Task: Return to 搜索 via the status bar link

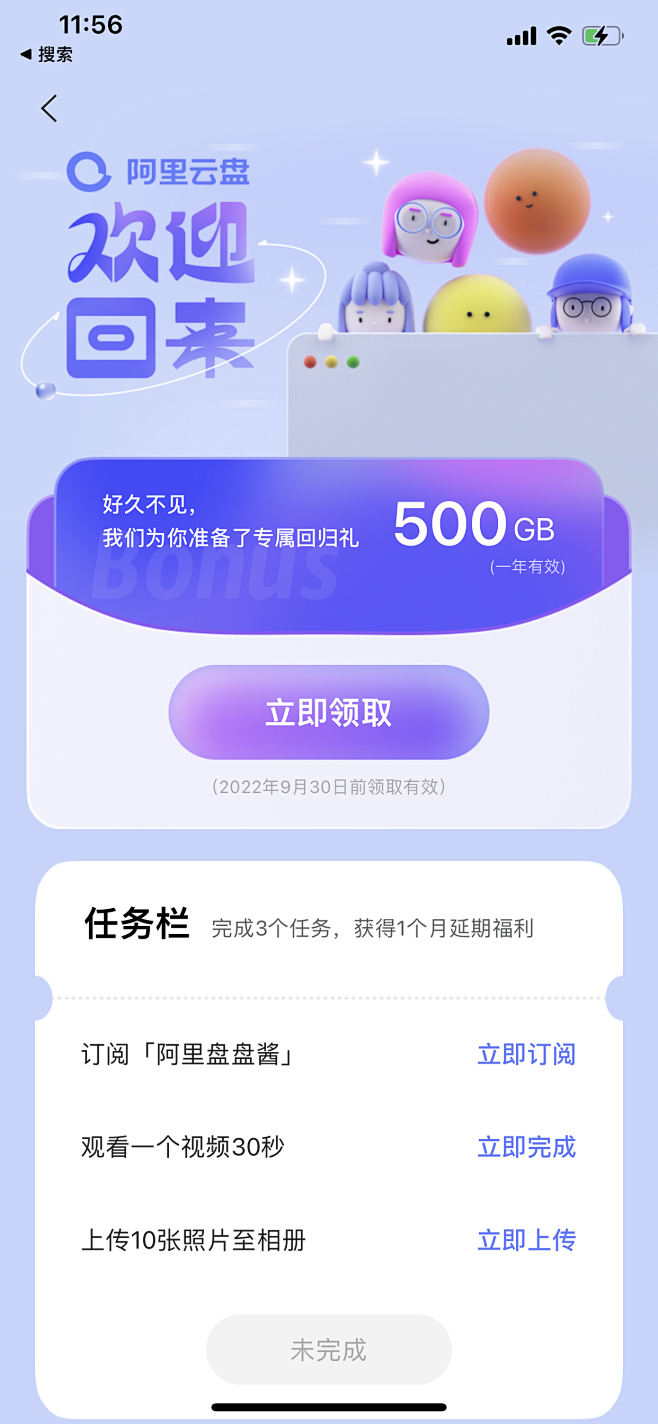Action: 46,55
